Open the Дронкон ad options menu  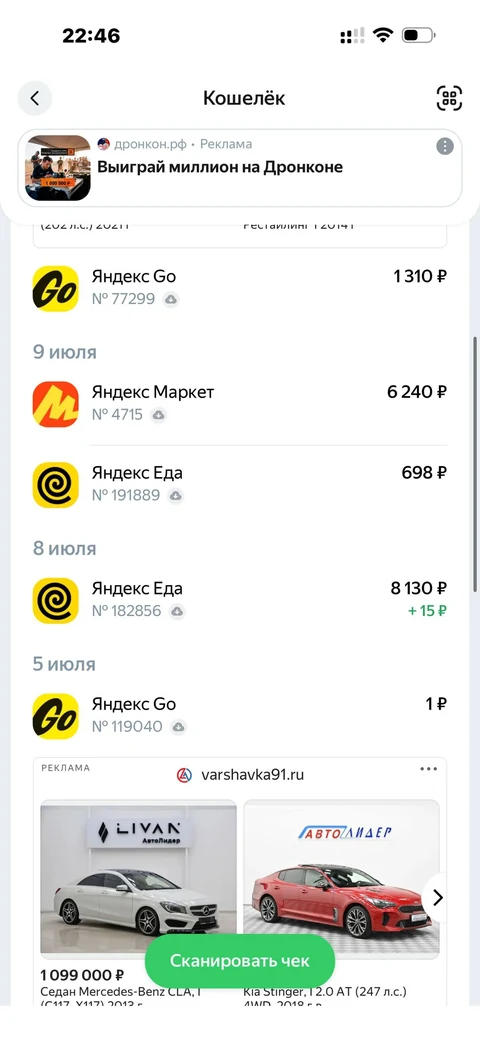445,146
